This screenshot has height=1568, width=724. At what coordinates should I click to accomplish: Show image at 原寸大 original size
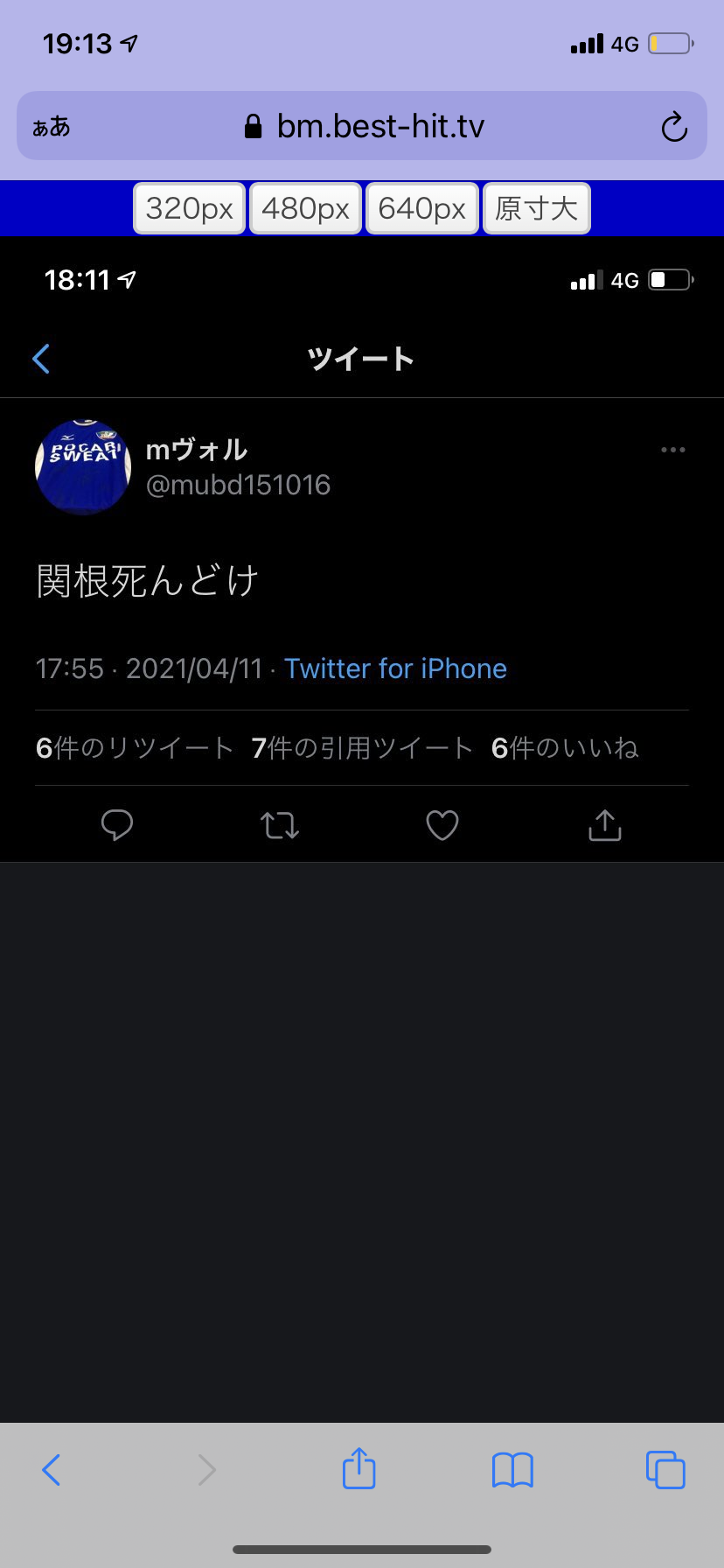(536, 209)
